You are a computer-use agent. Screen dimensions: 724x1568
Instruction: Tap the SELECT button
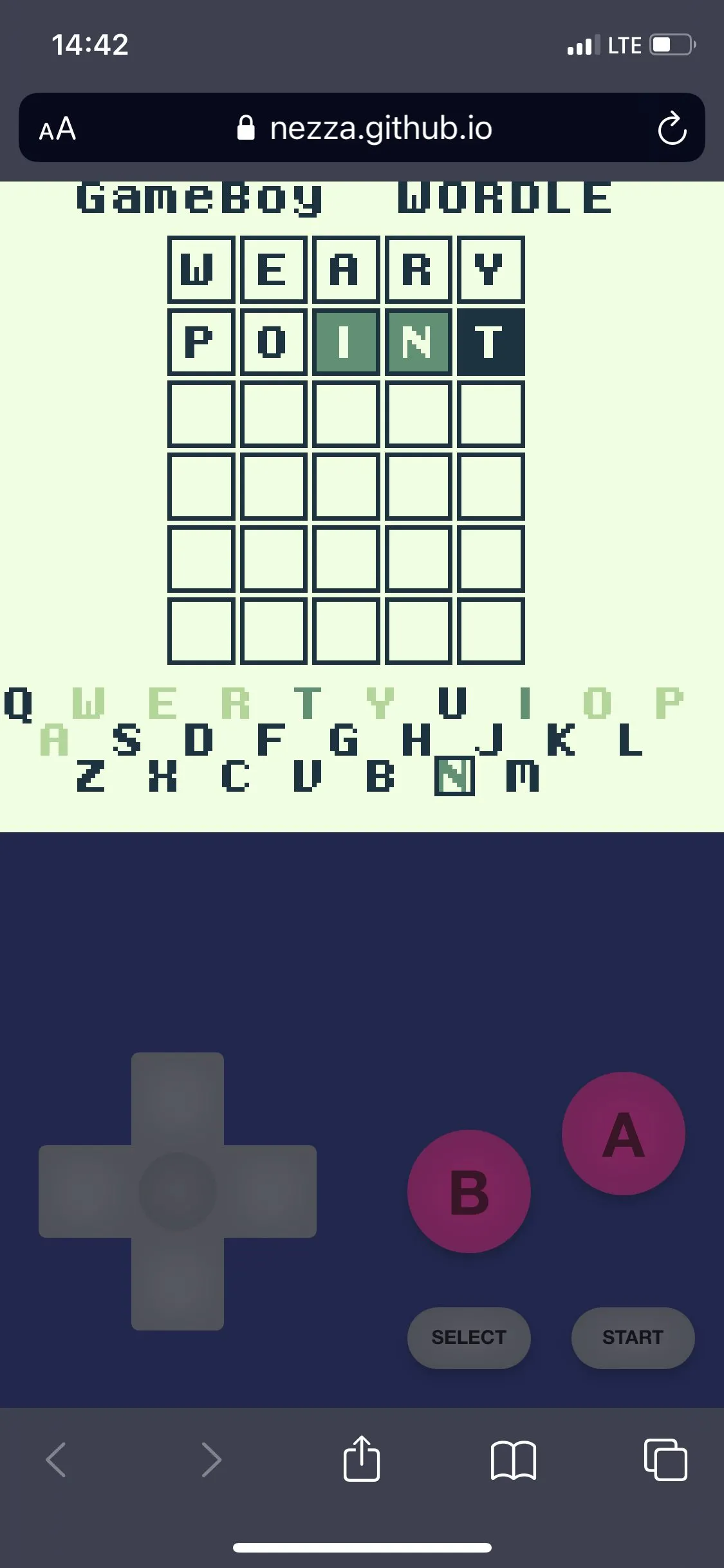[469, 1338]
